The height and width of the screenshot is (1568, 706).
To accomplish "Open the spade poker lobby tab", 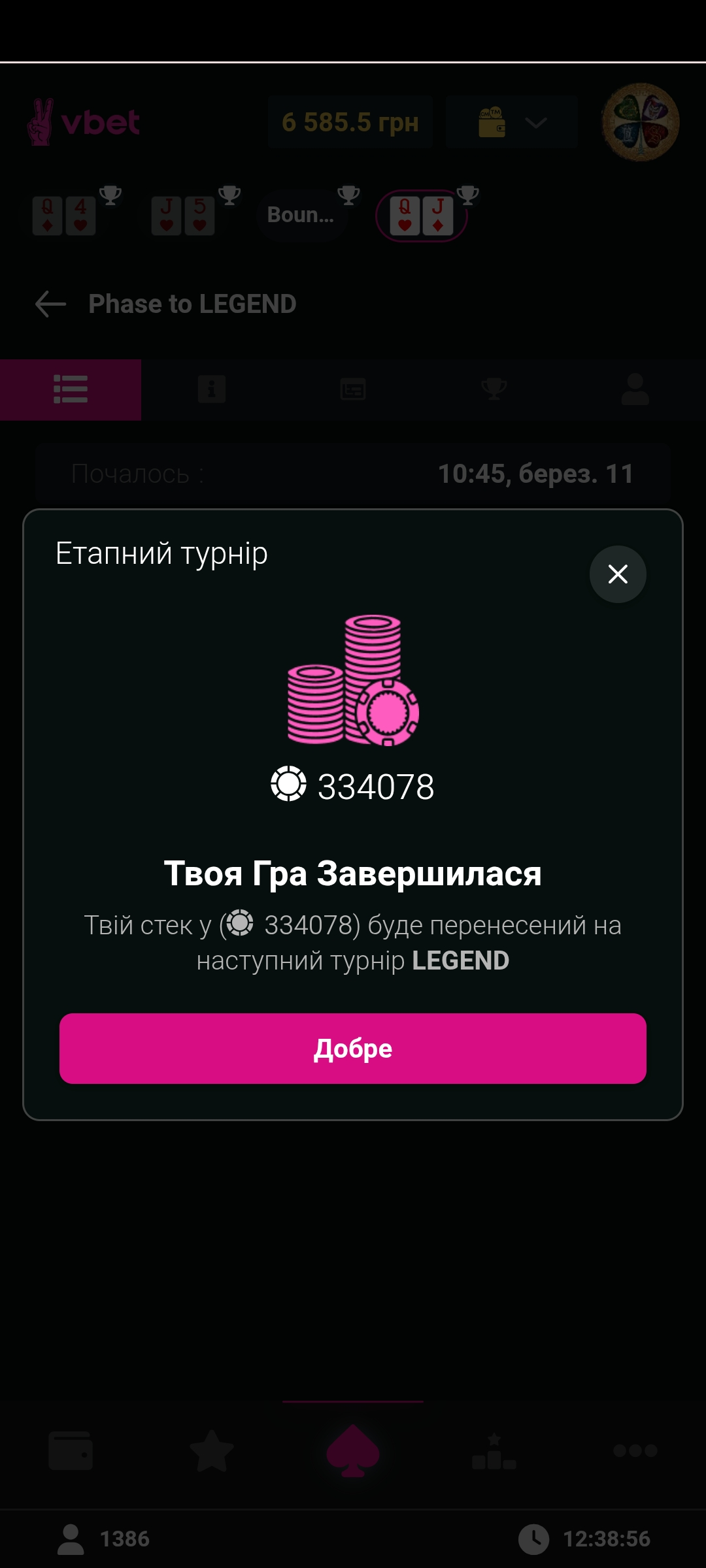I will [353, 1450].
